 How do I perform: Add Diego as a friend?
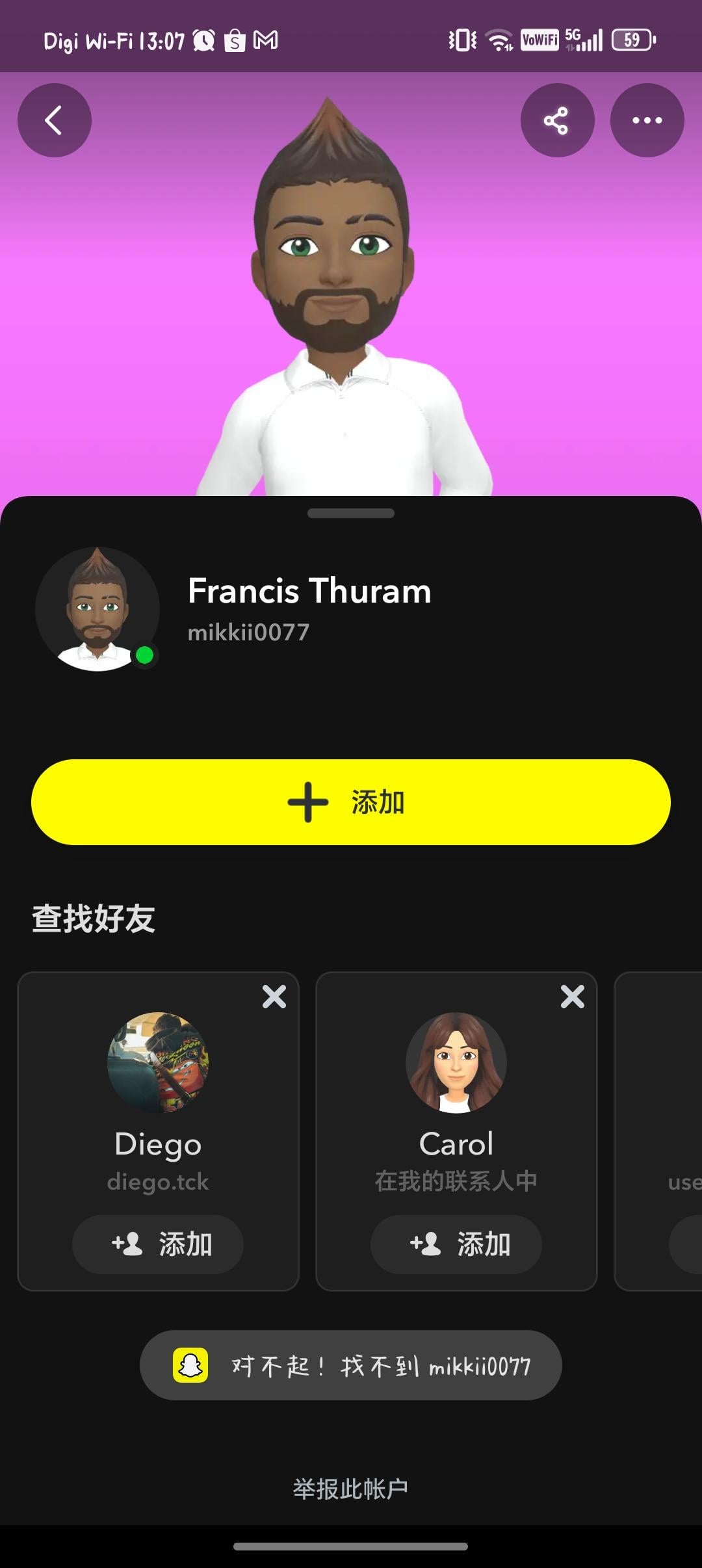(158, 1244)
